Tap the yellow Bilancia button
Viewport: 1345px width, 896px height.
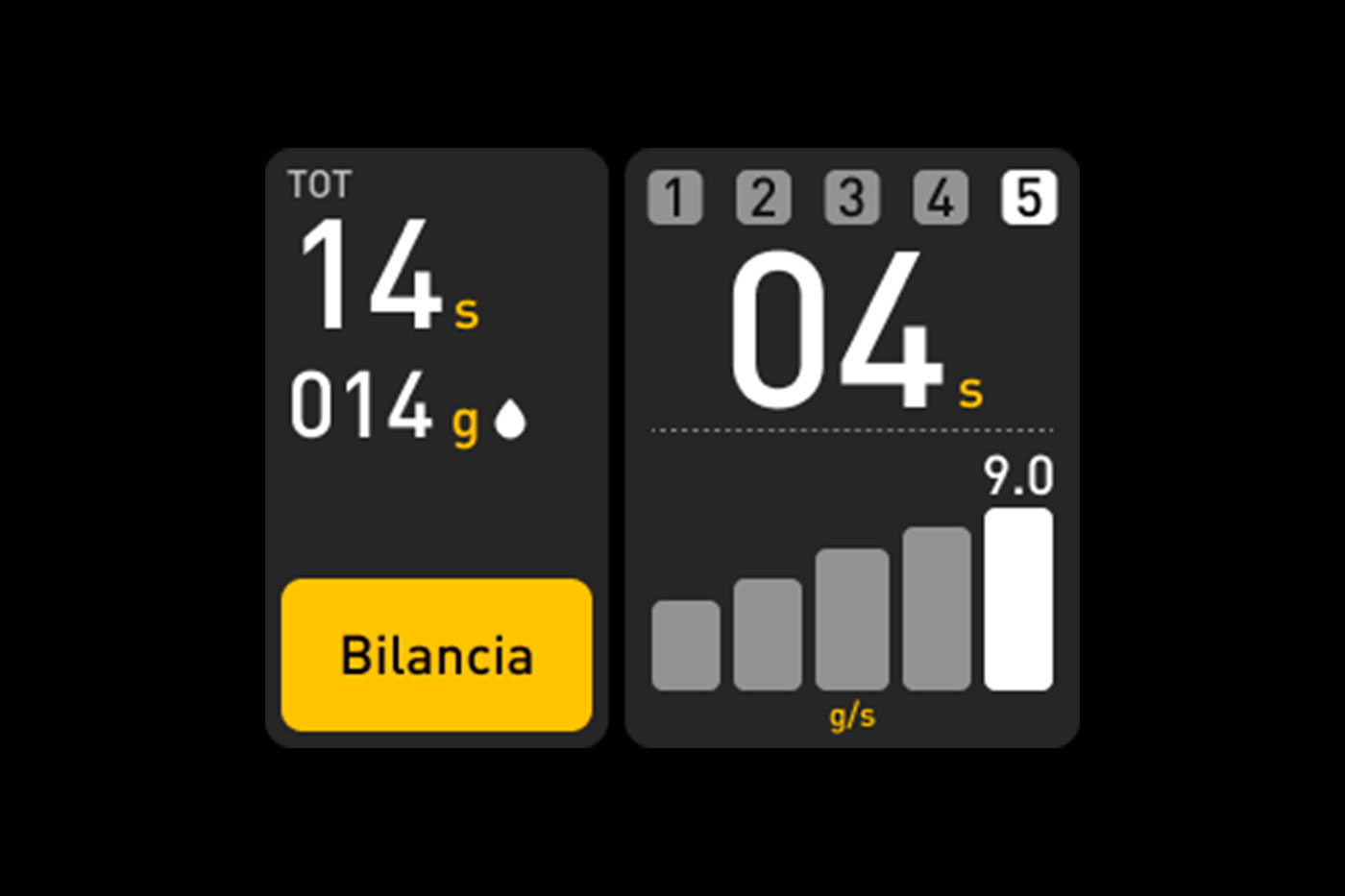click(436, 655)
